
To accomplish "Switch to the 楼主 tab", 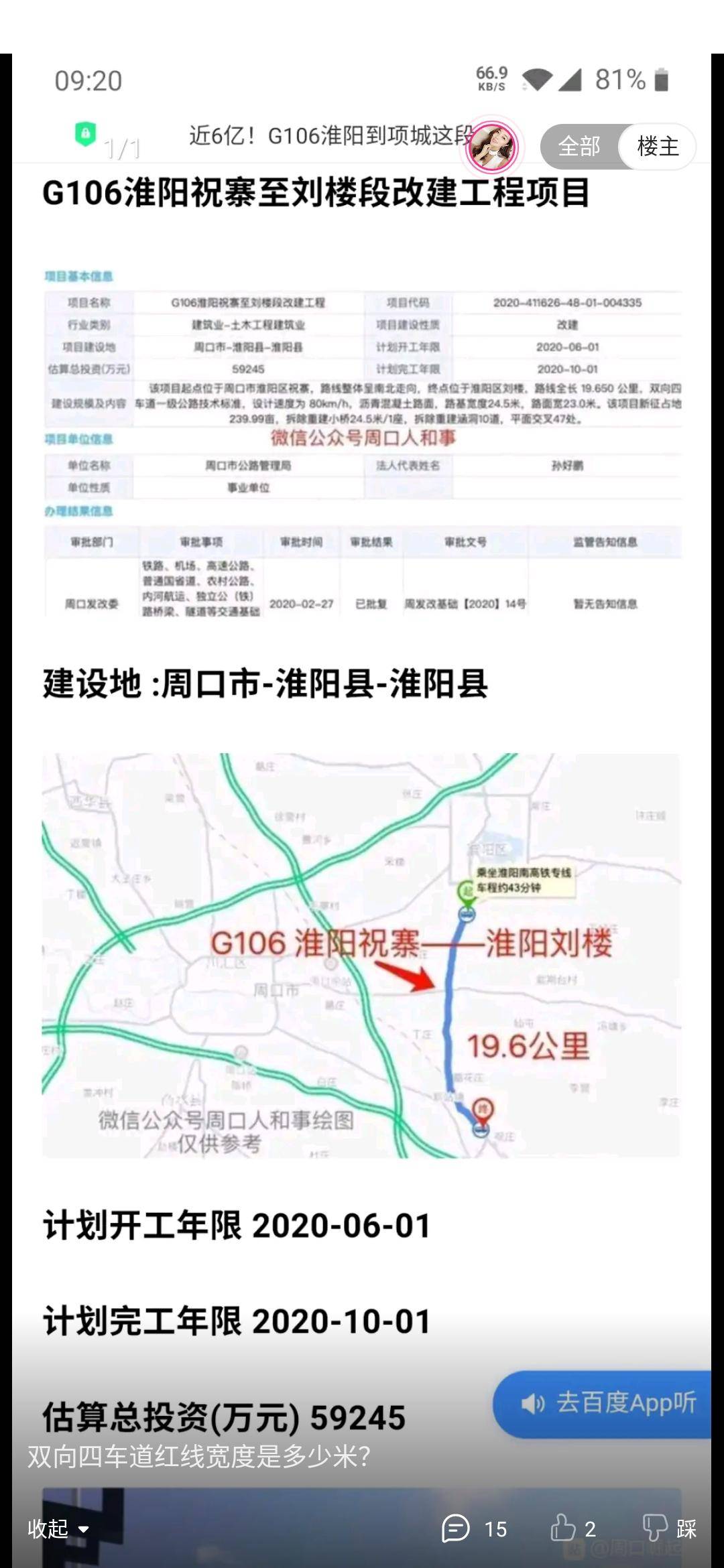I will [657, 146].
